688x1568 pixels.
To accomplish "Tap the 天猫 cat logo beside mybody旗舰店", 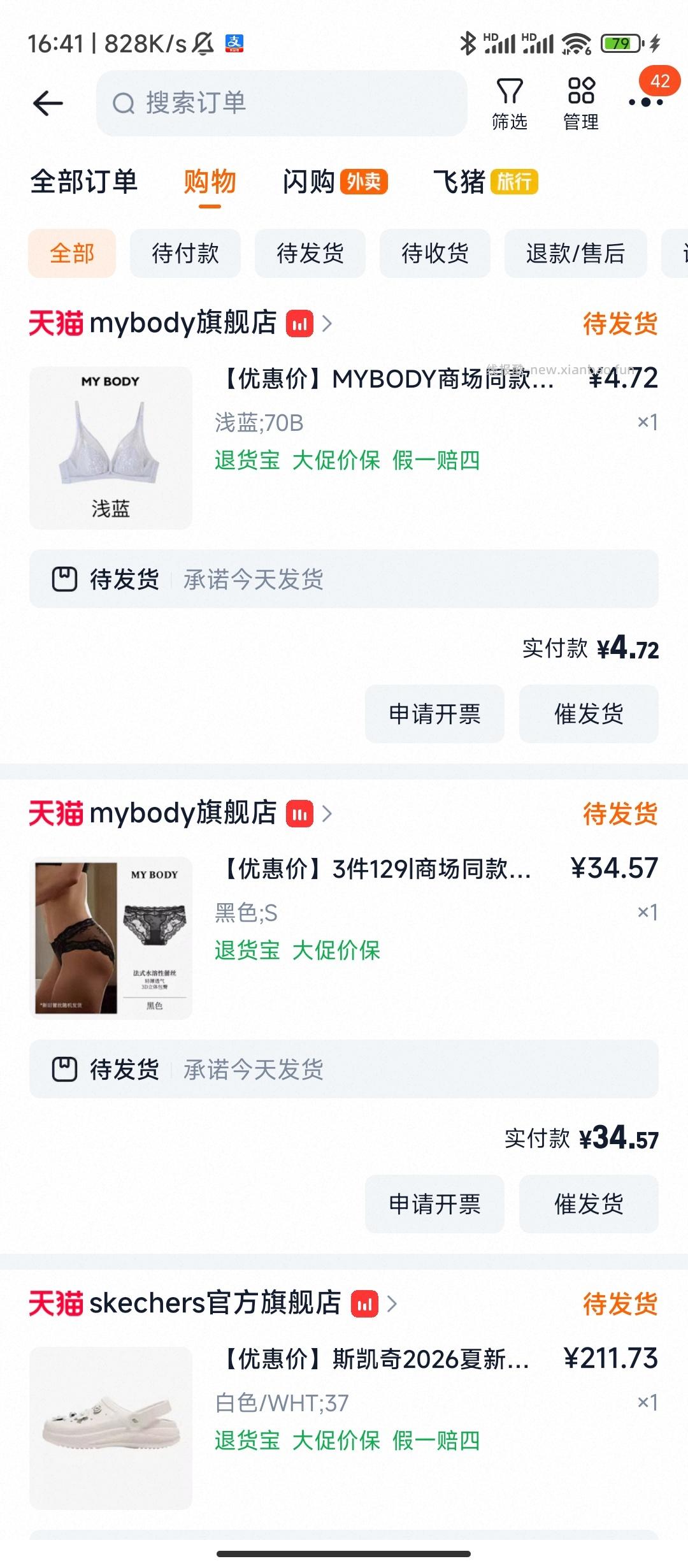I will (x=56, y=324).
